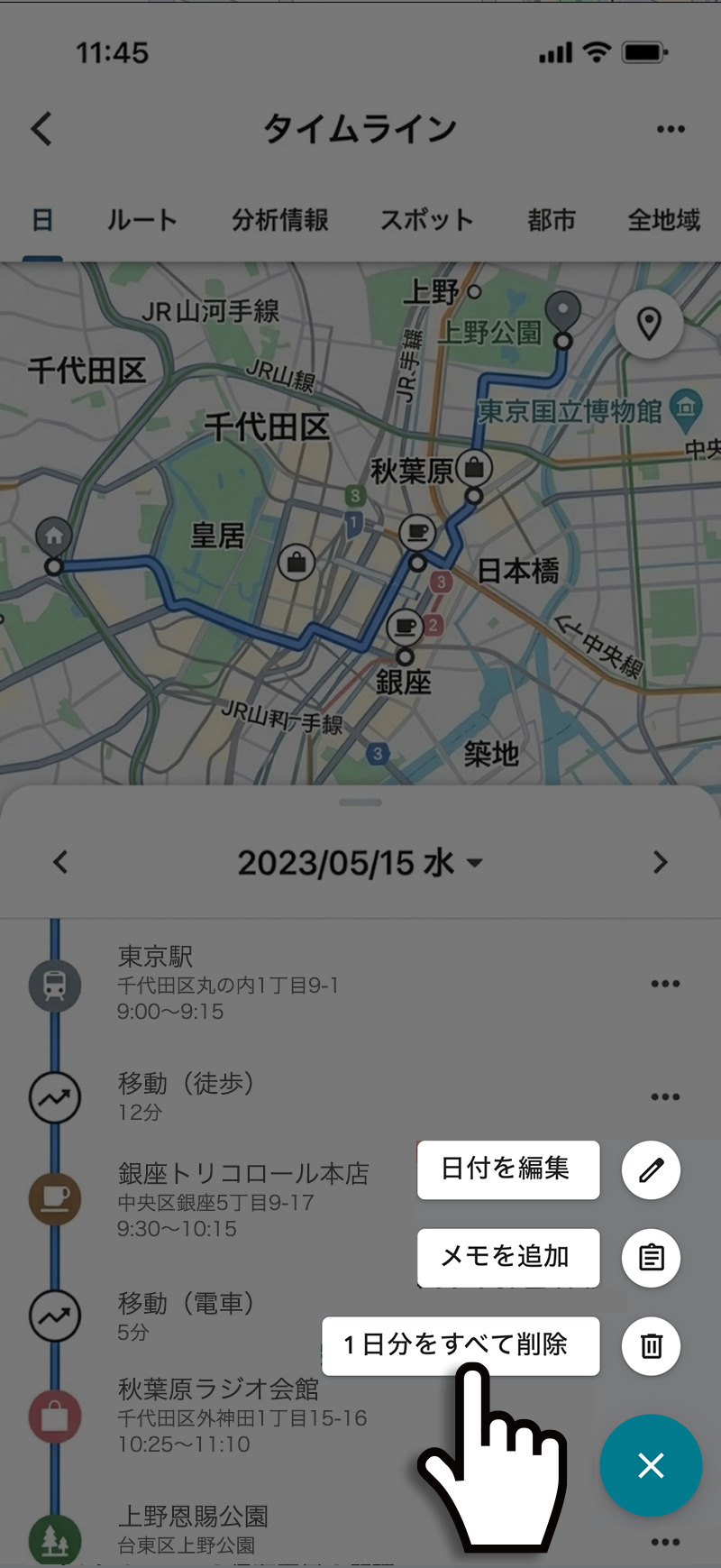Screen dimensions: 721x1568
Task: Open the options menu for 移動（徒歩）entry
Action: 665,1097
